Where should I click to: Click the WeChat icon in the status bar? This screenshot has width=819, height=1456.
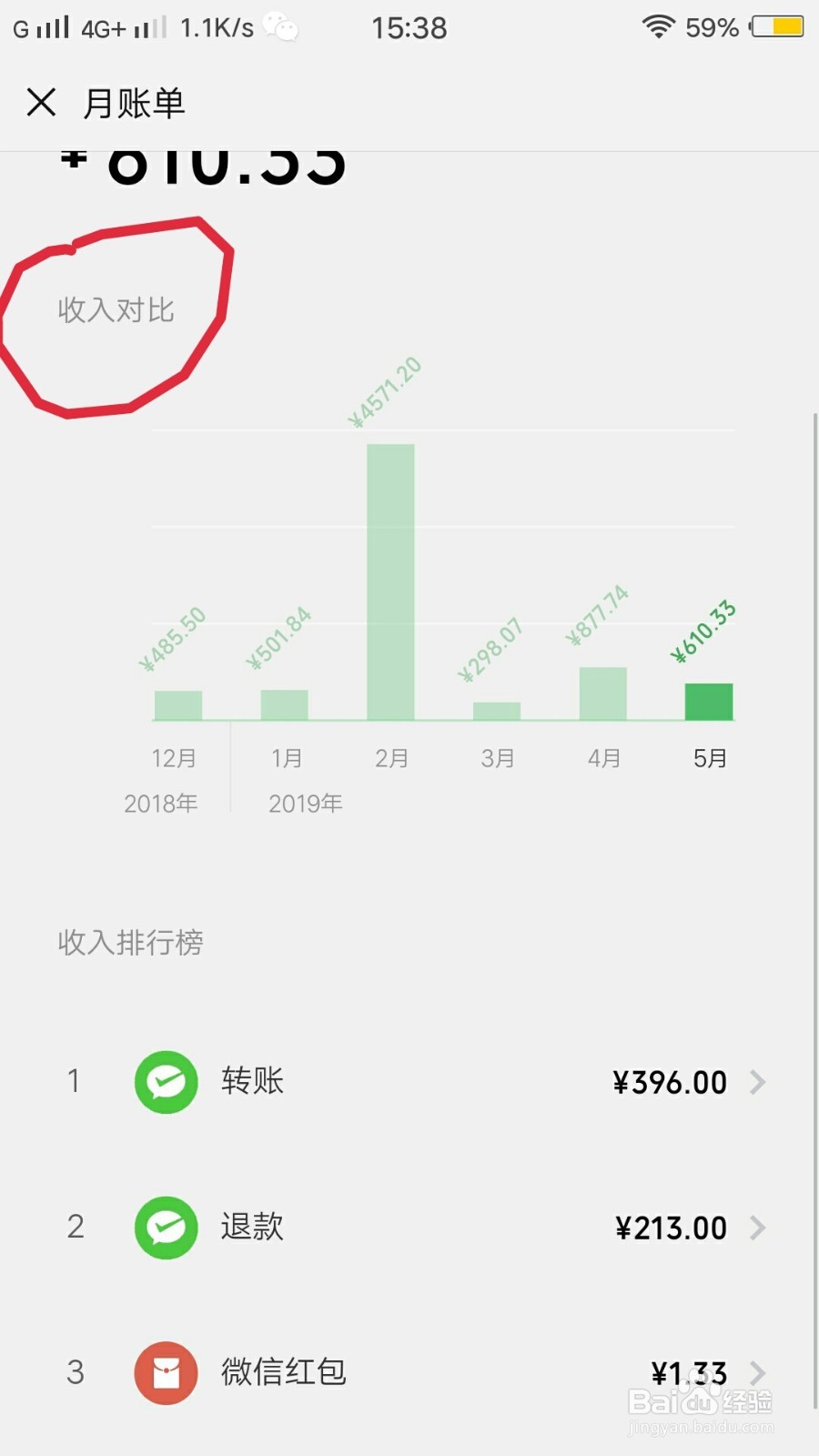[282, 27]
